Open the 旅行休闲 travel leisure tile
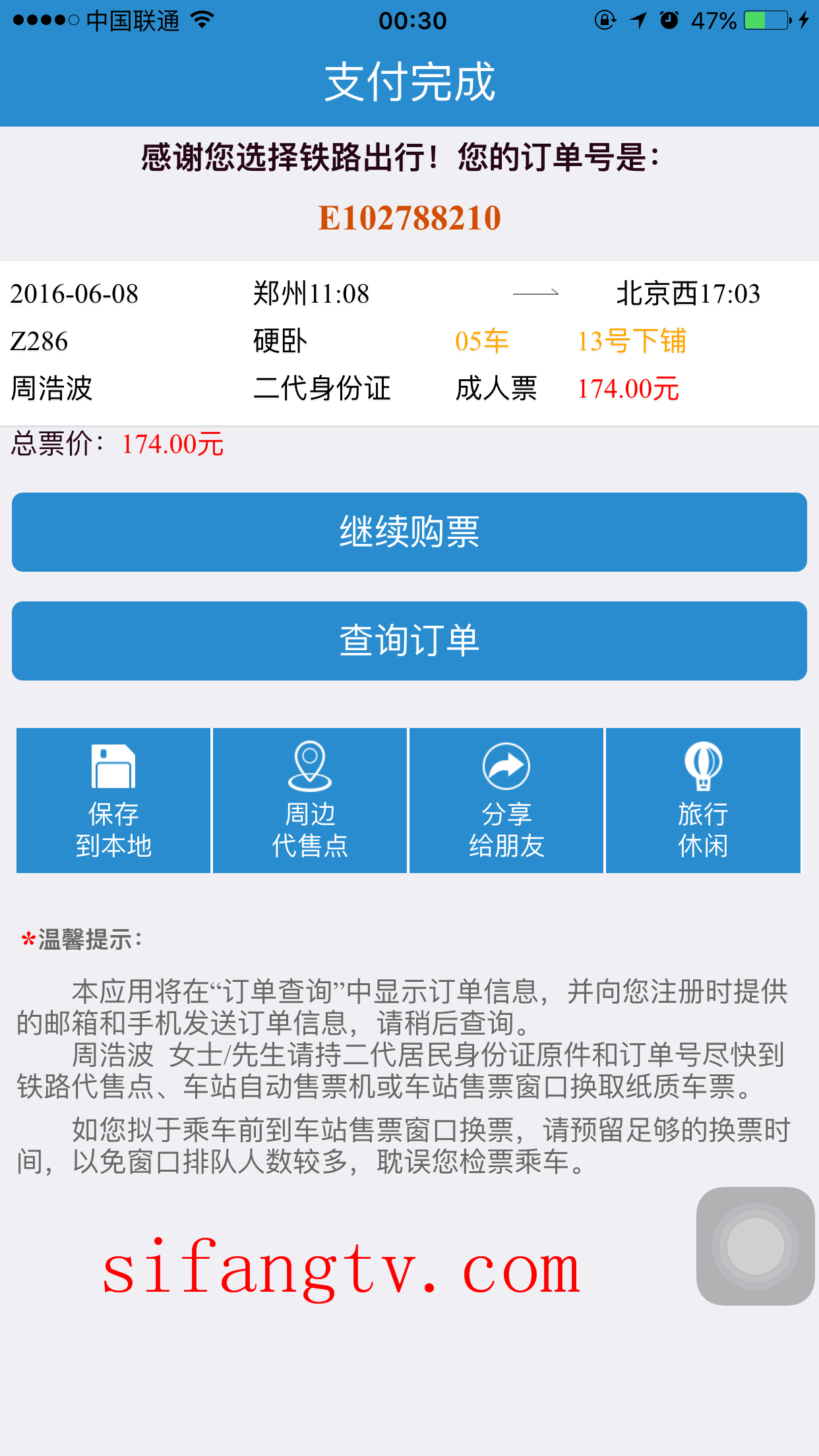Viewport: 819px width, 1456px height. 702,801
